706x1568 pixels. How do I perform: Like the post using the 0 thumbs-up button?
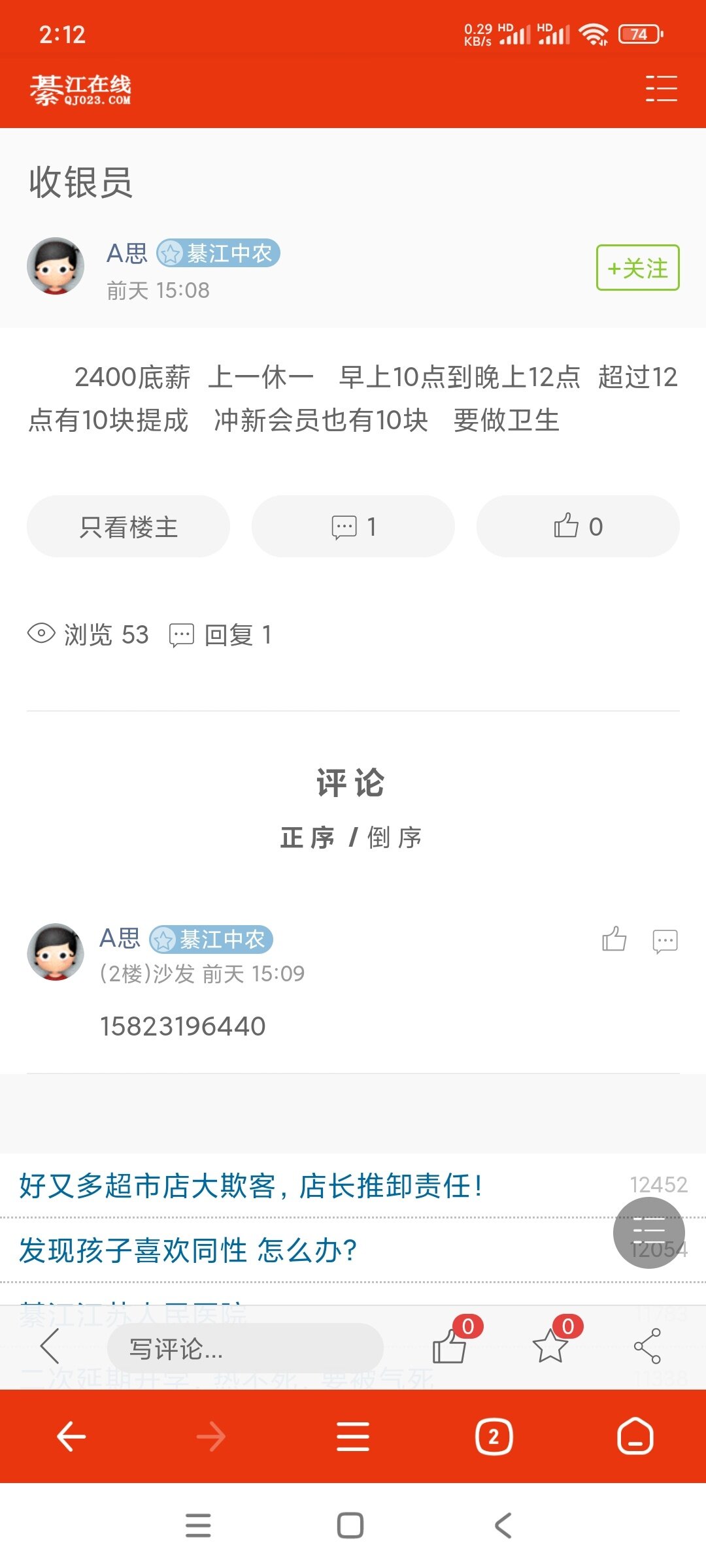coord(578,527)
